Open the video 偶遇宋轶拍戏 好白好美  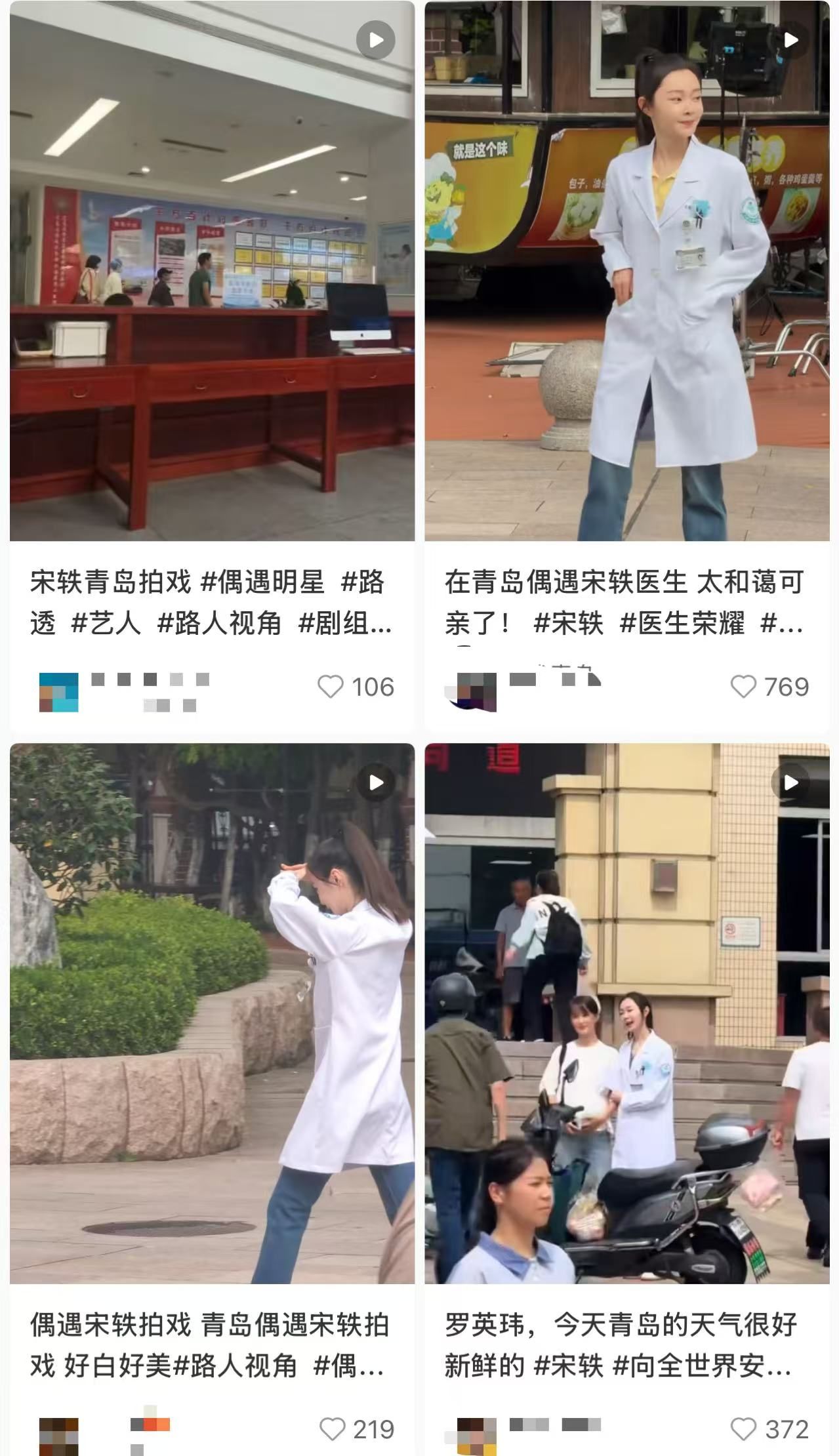tap(212, 1013)
